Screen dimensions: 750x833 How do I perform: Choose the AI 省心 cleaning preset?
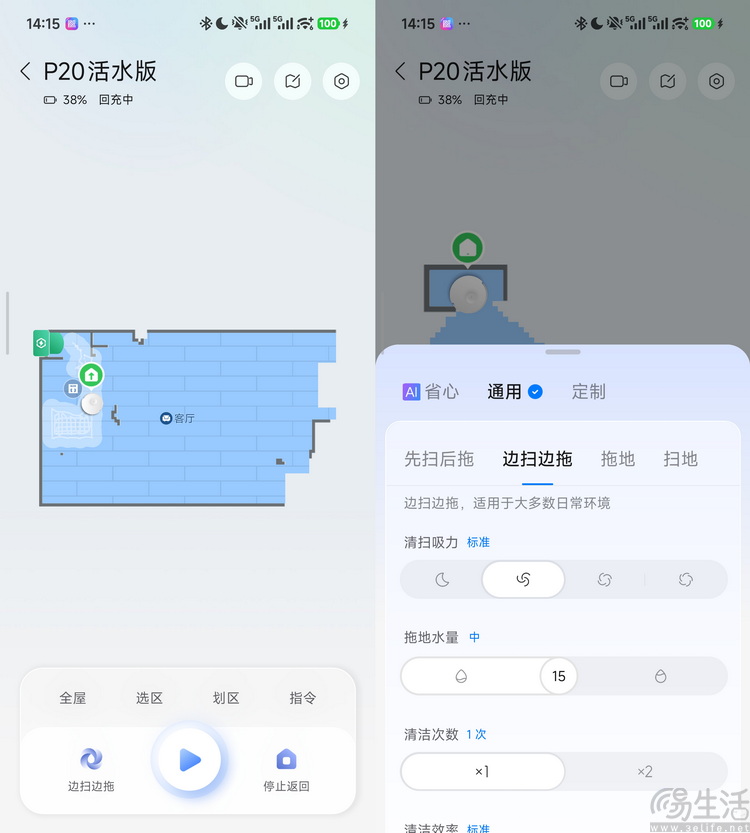430,392
